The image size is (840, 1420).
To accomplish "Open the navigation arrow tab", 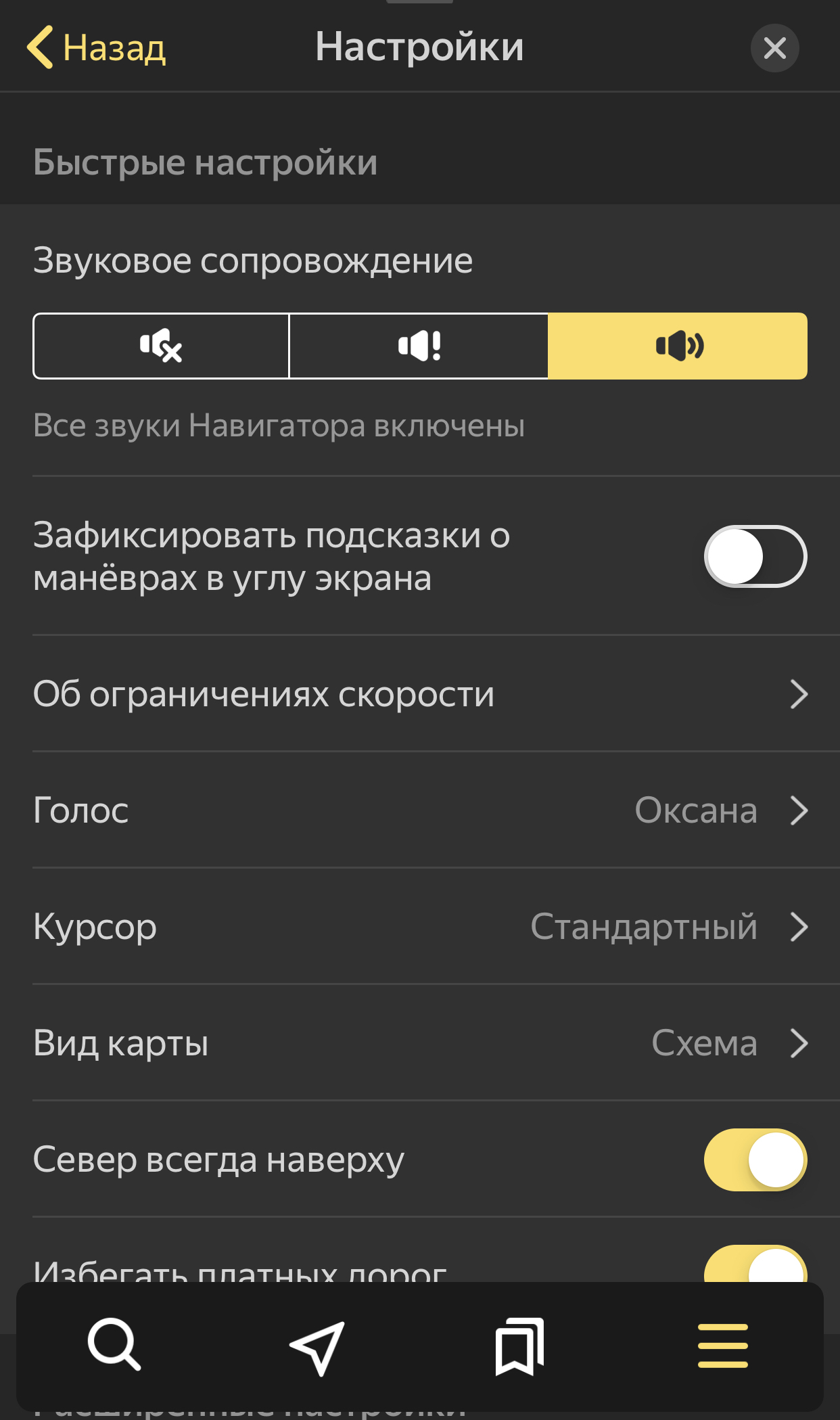I will click(317, 1346).
